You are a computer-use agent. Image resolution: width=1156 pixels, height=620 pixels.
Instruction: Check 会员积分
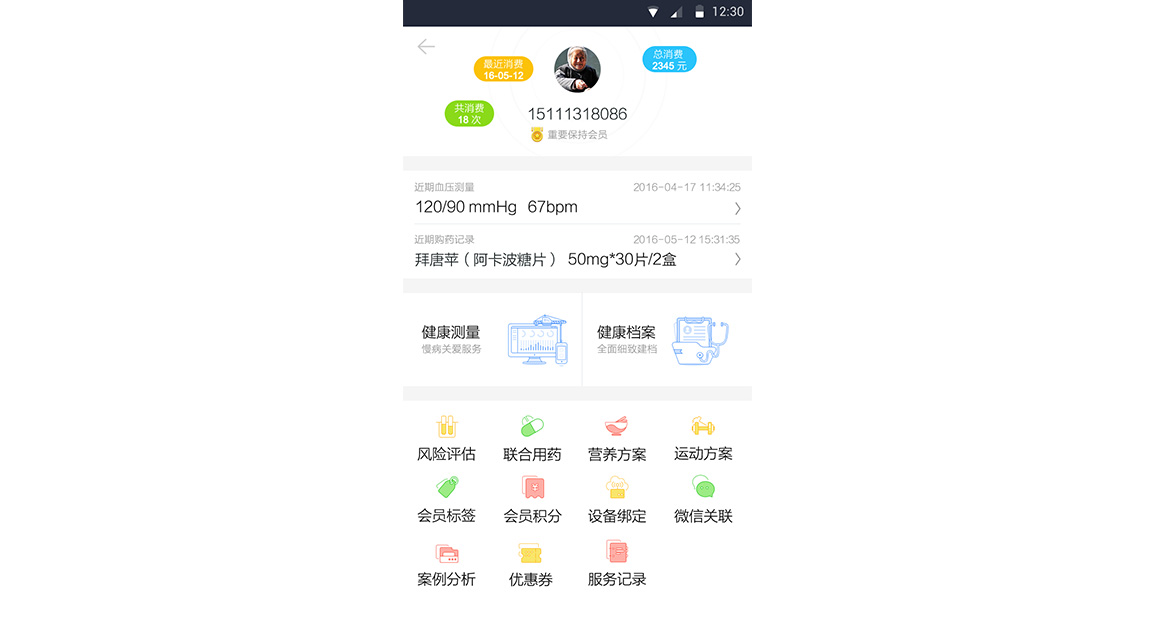tap(532, 502)
